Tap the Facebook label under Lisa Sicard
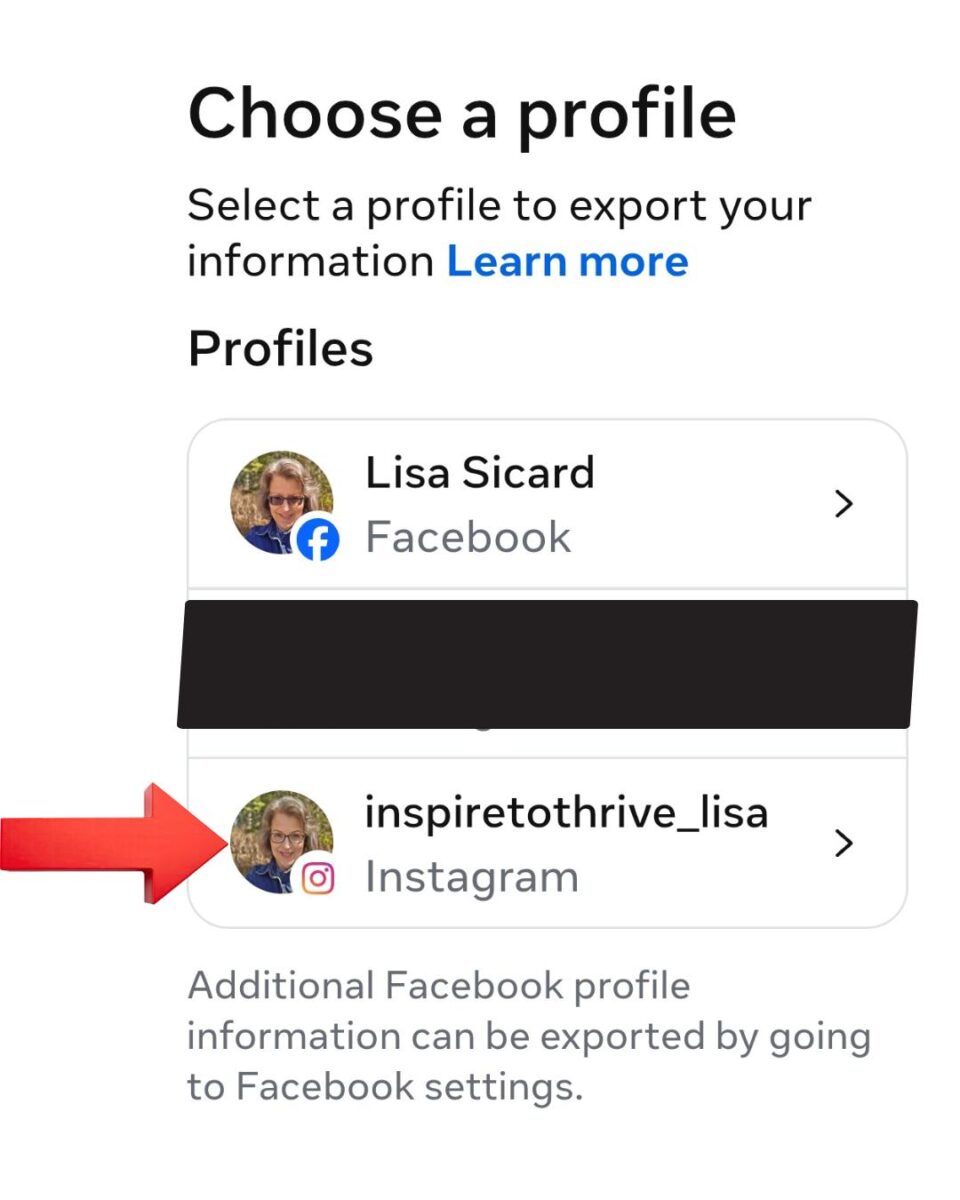The height and width of the screenshot is (1200, 960). pyautogui.click(x=470, y=537)
